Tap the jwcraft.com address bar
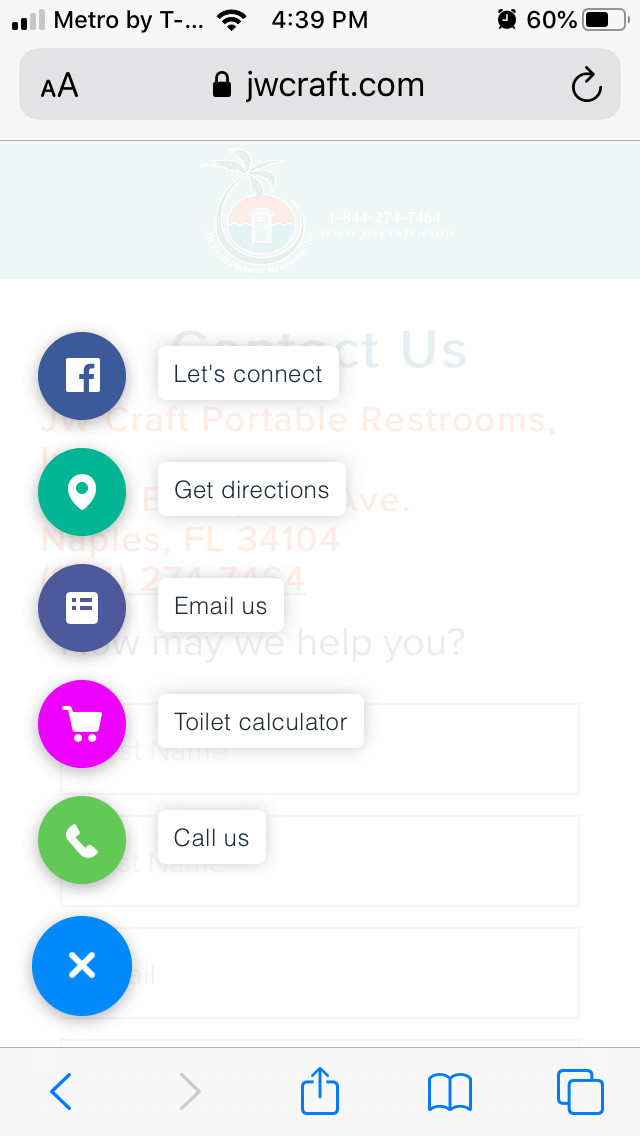Screen dimensions: 640x1136 (320, 85)
